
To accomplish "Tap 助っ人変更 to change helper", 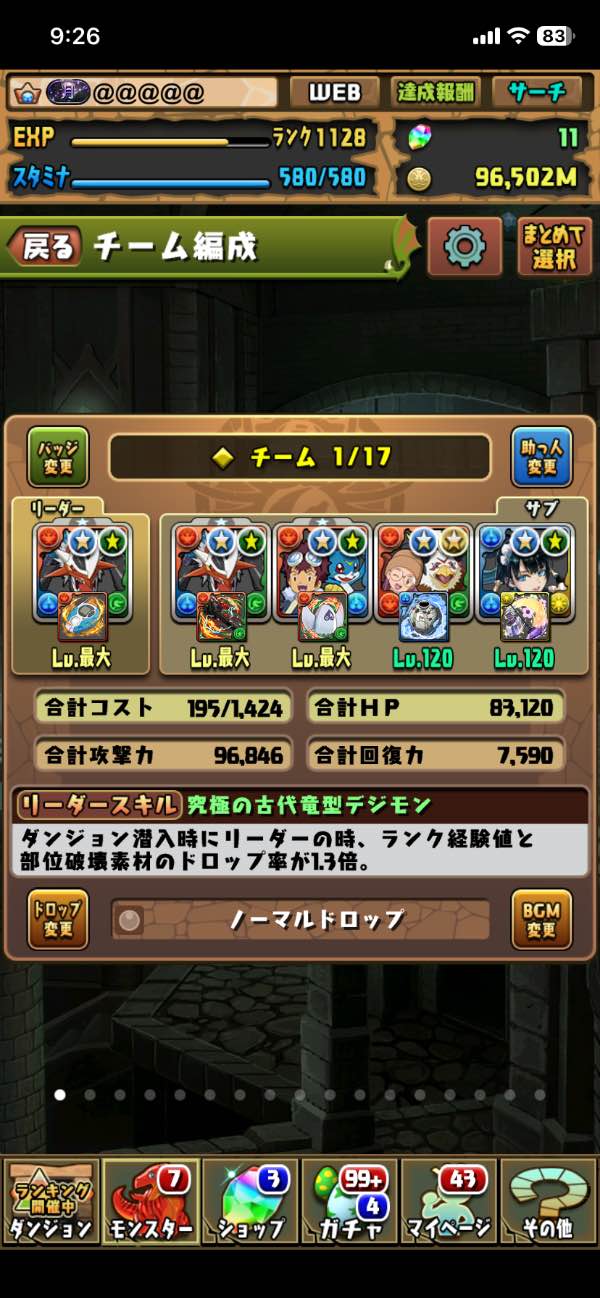I will click(x=541, y=457).
